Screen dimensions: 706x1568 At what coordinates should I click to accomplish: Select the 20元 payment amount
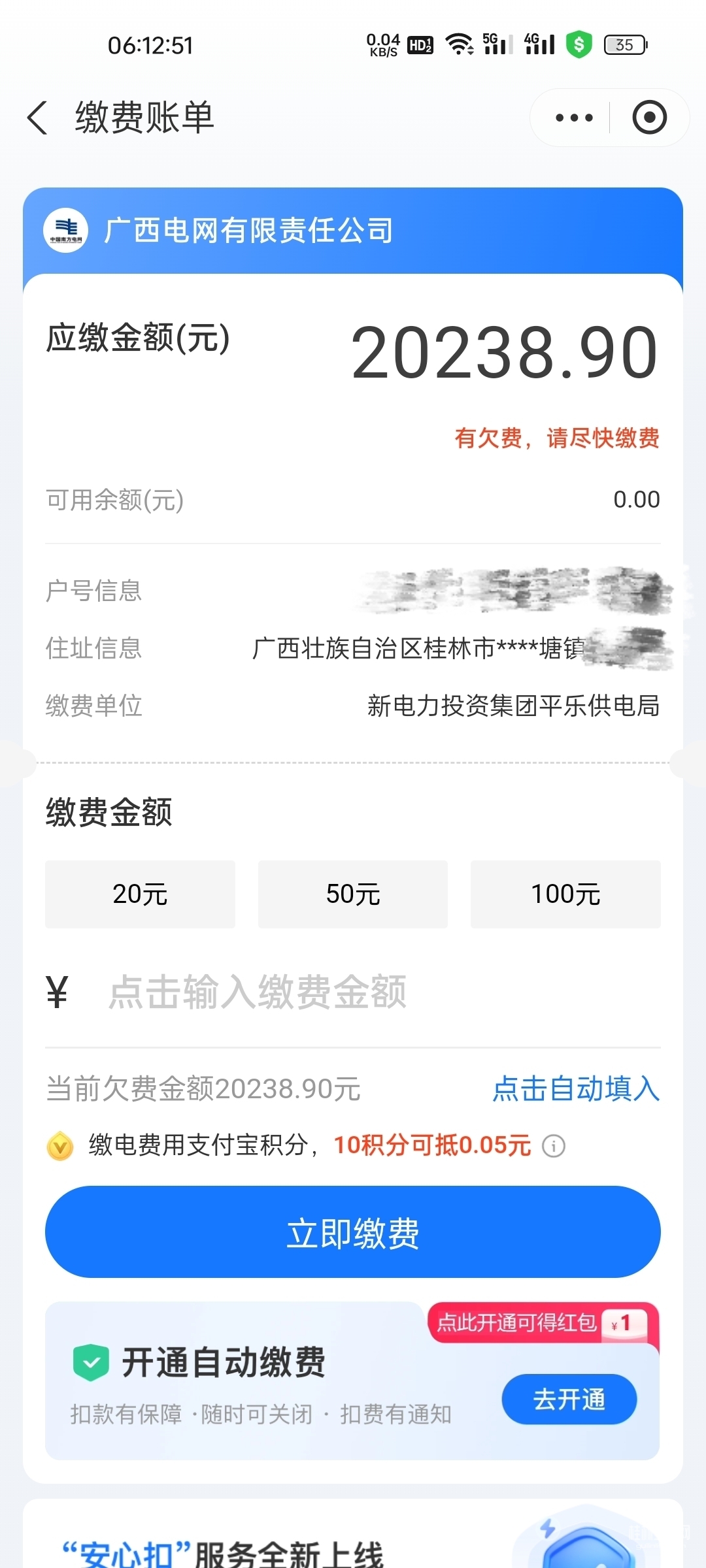[140, 894]
